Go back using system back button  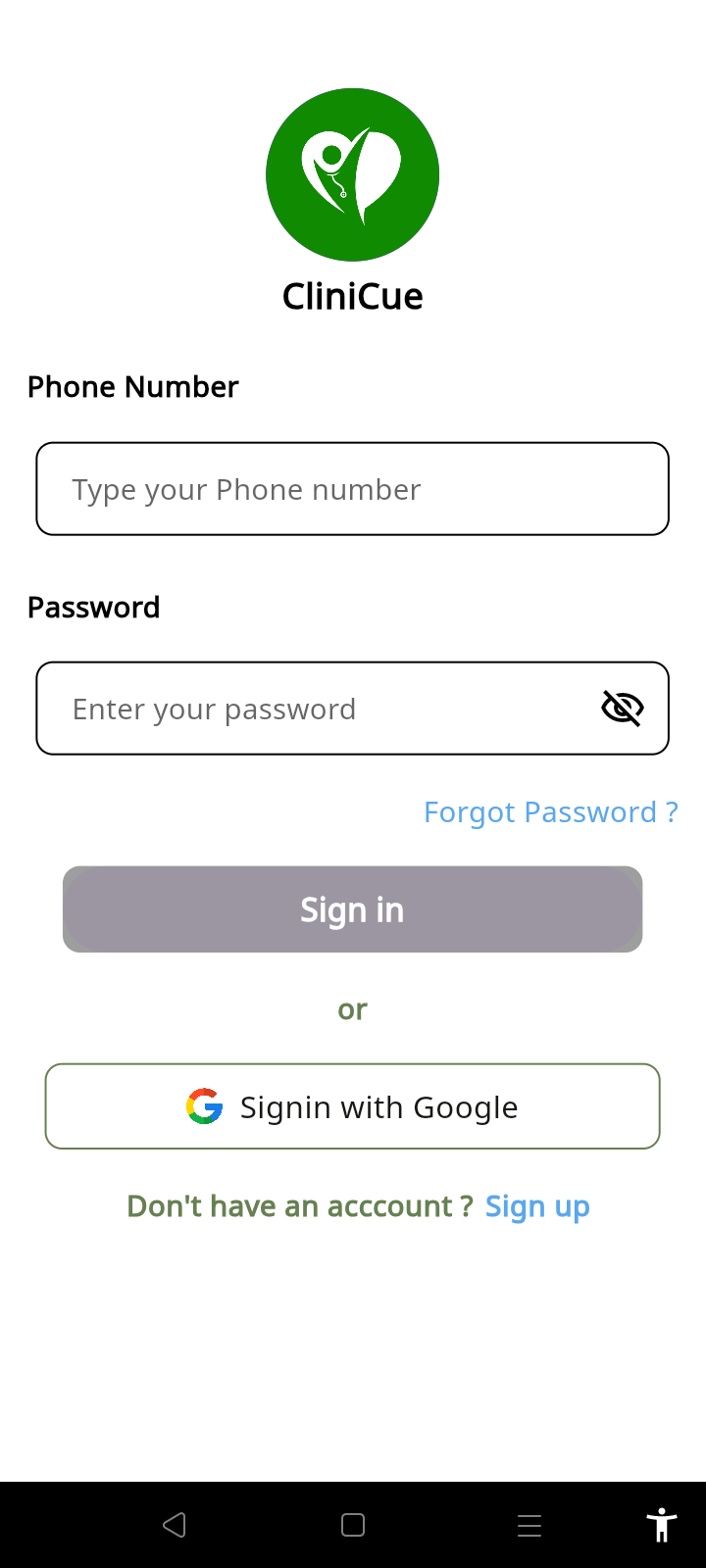[175, 1525]
